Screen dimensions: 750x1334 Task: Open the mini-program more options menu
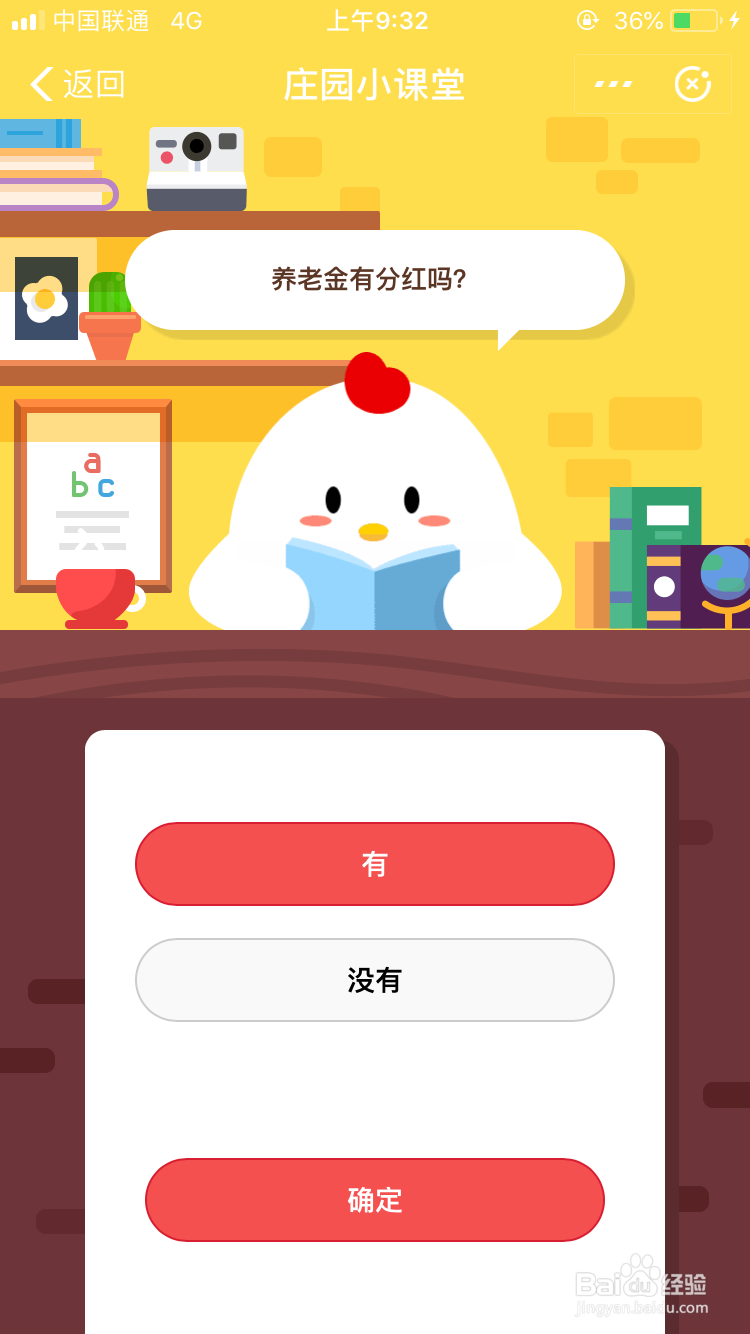pyautogui.click(x=613, y=84)
